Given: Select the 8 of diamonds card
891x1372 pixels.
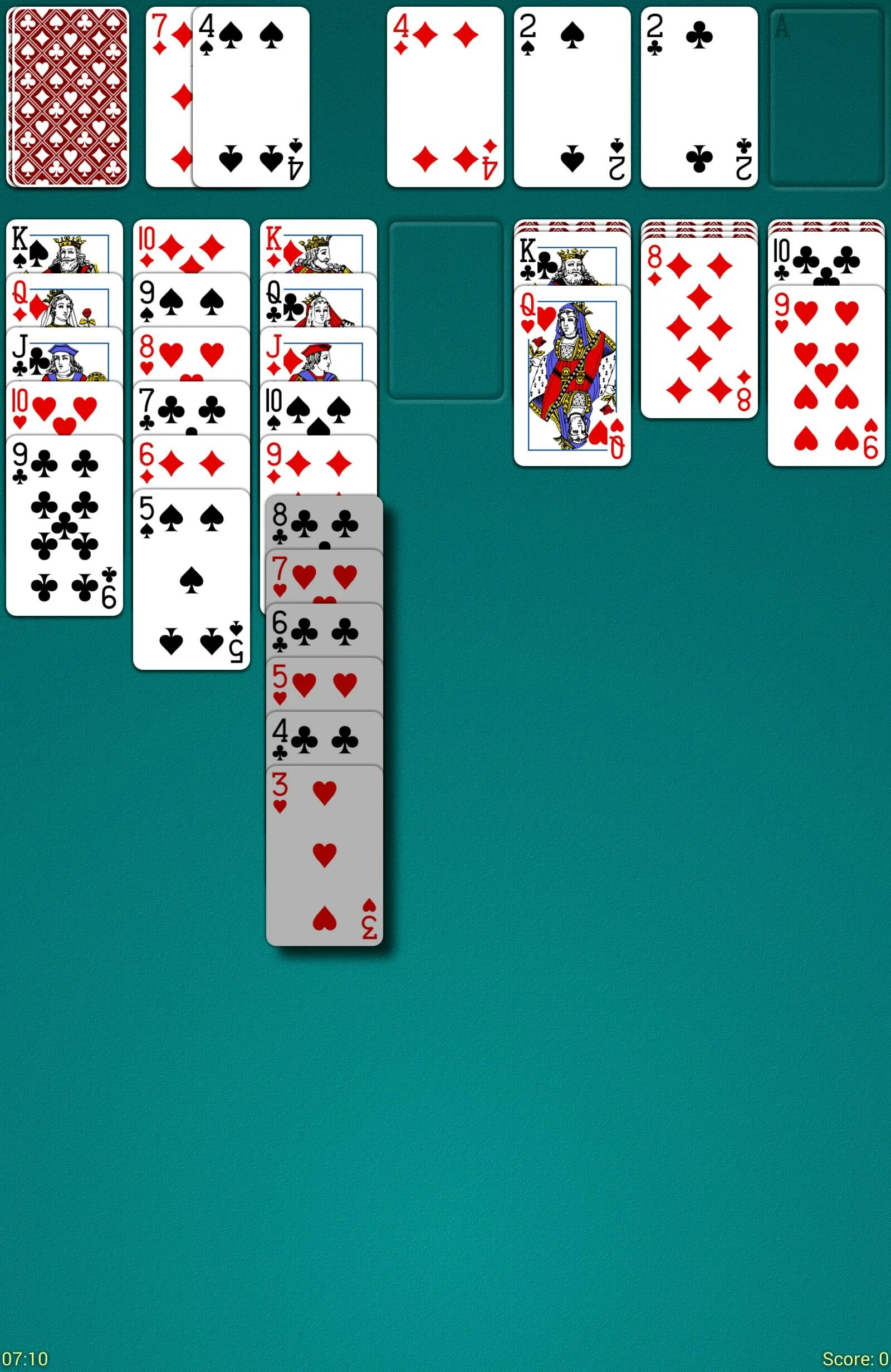Looking at the screenshot, I should (x=698, y=329).
